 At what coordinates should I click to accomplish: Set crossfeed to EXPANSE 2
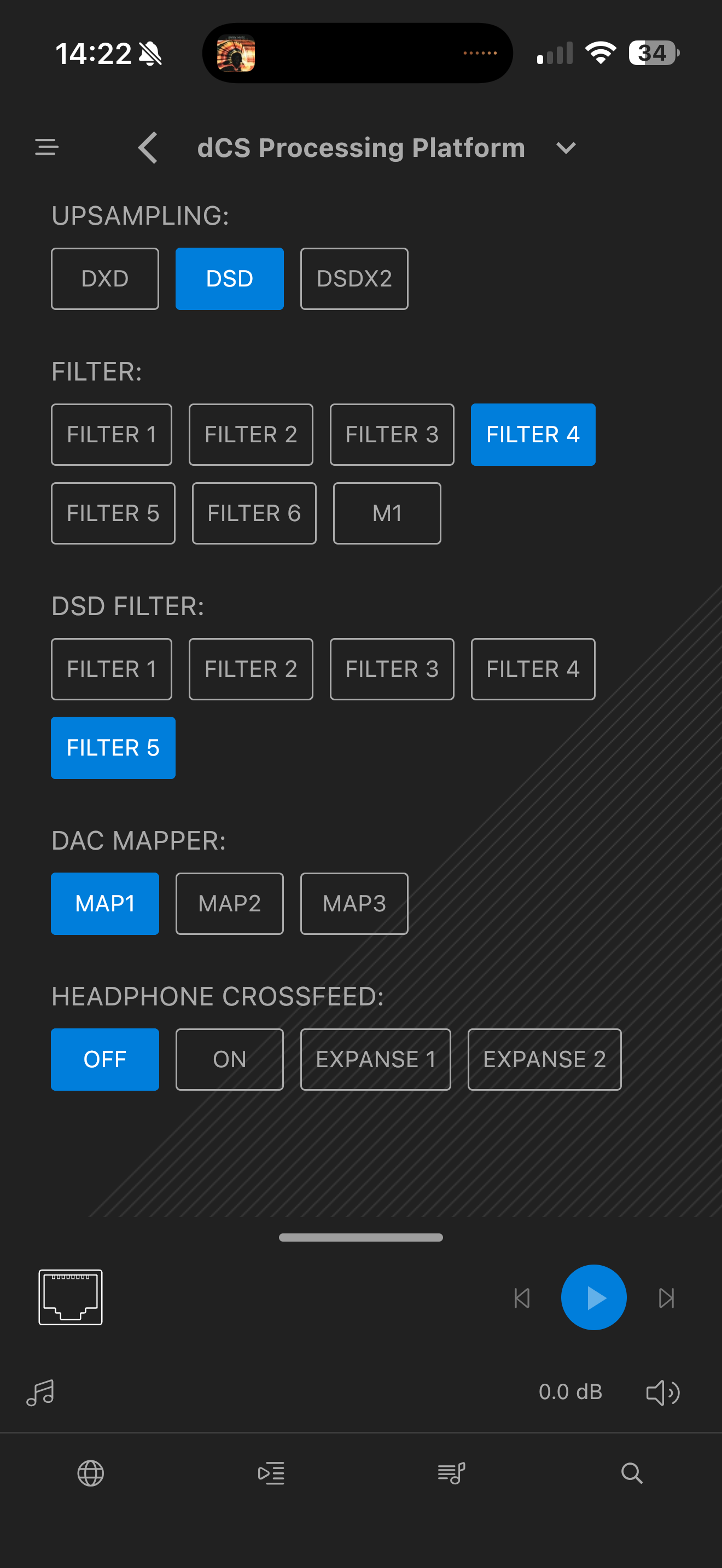[x=544, y=1059]
